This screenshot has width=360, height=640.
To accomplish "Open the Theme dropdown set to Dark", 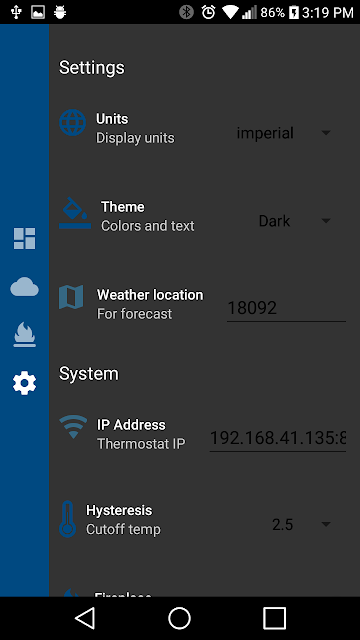I will (294, 221).
